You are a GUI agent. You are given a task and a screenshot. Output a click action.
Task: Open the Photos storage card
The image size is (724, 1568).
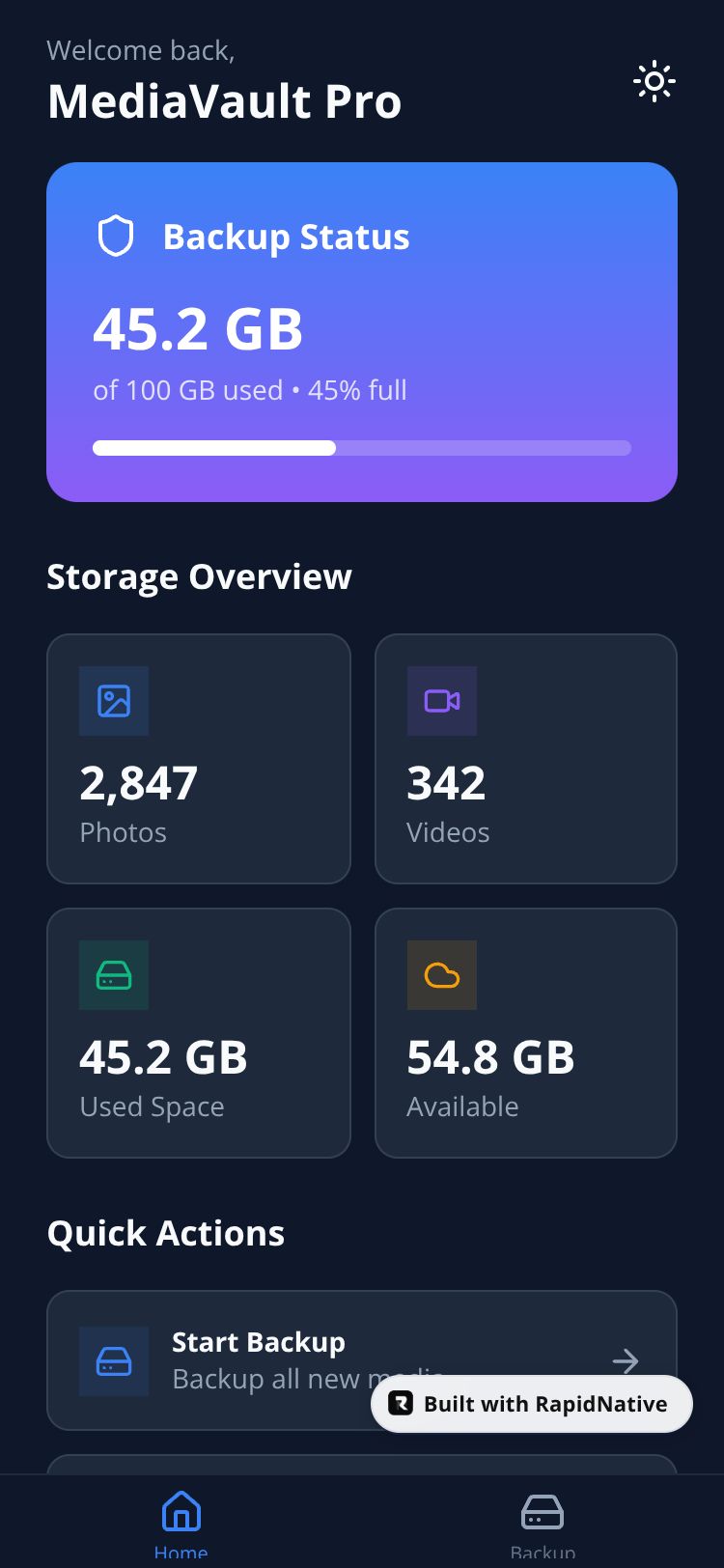coord(198,758)
